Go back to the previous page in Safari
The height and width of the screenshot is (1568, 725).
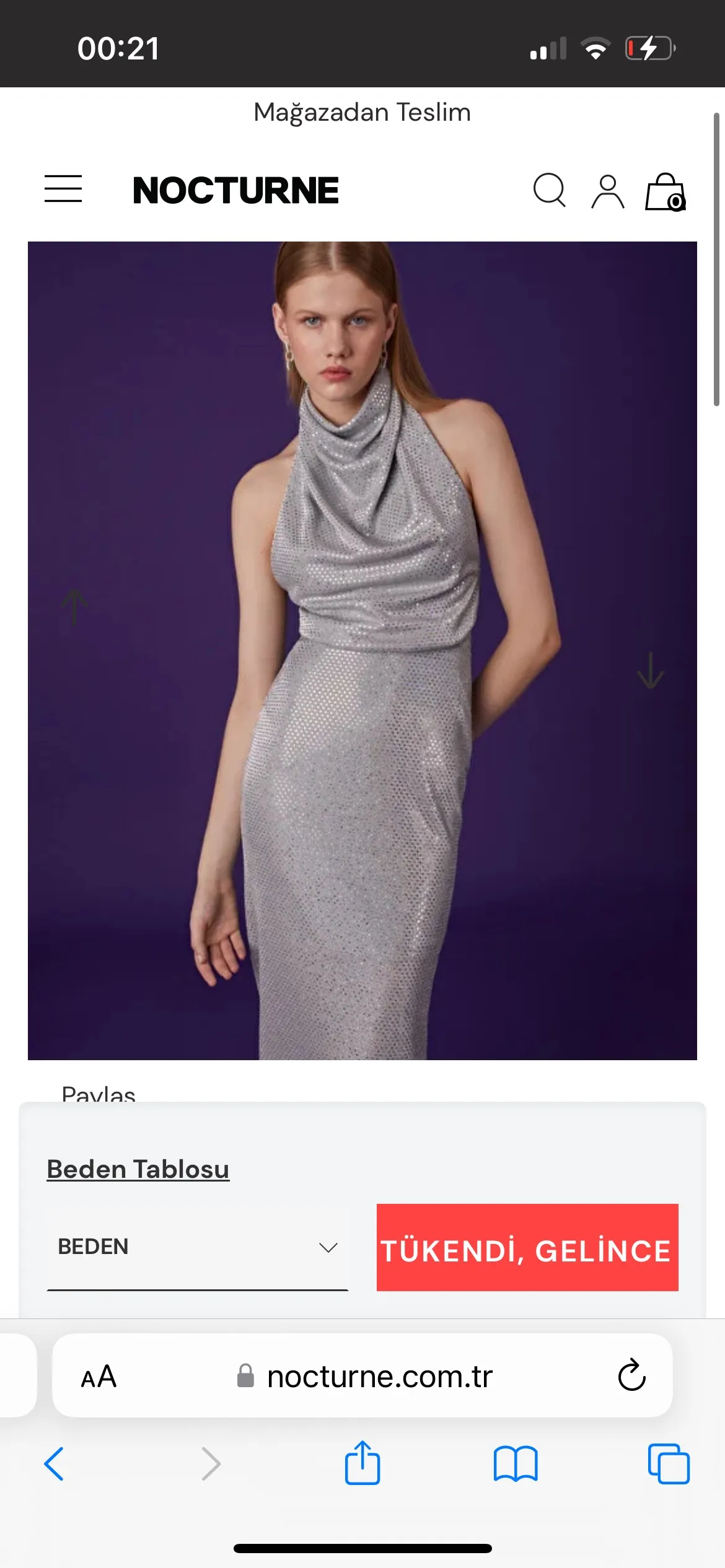coord(54,1464)
